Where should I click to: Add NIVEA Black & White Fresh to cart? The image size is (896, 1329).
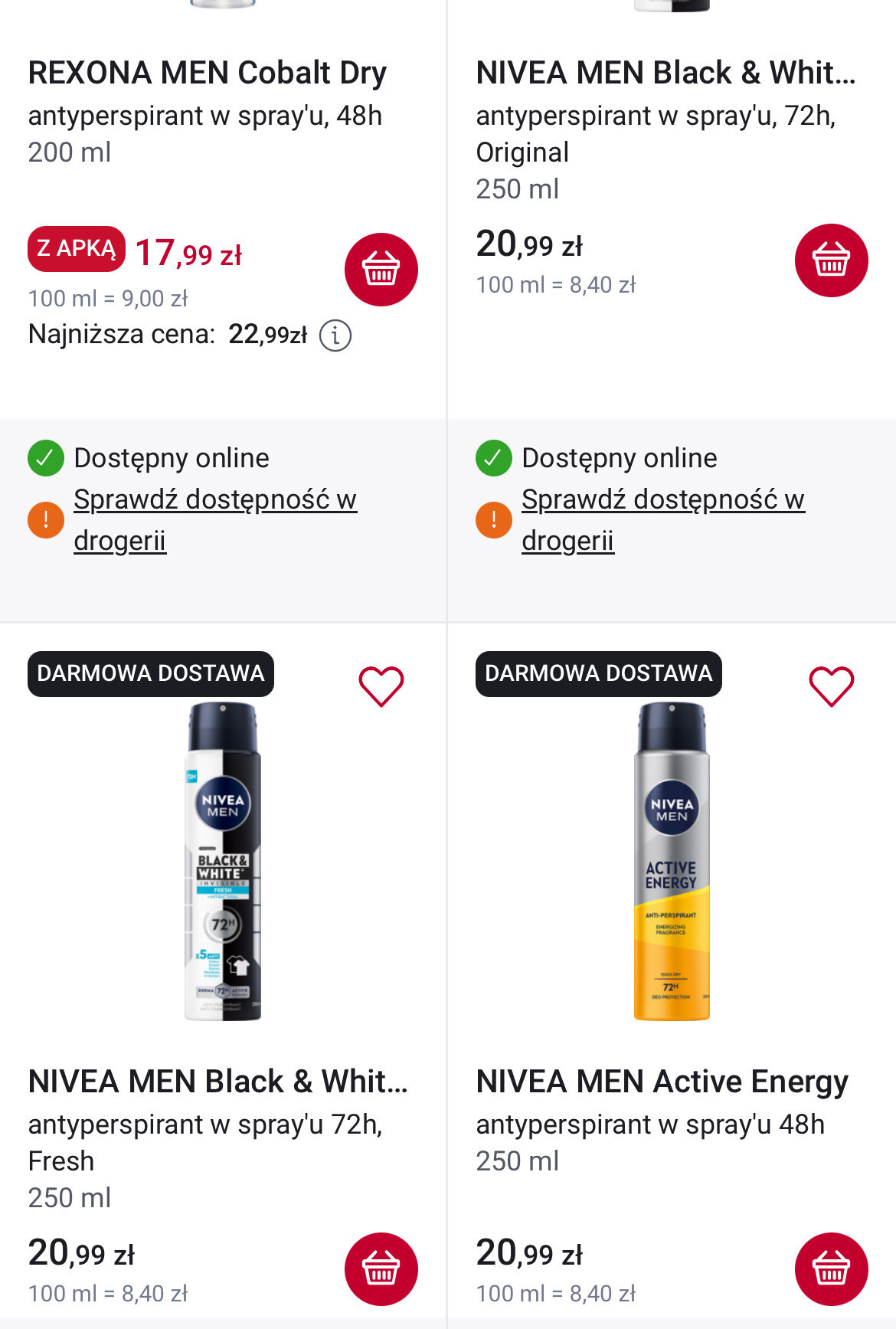tap(381, 1269)
